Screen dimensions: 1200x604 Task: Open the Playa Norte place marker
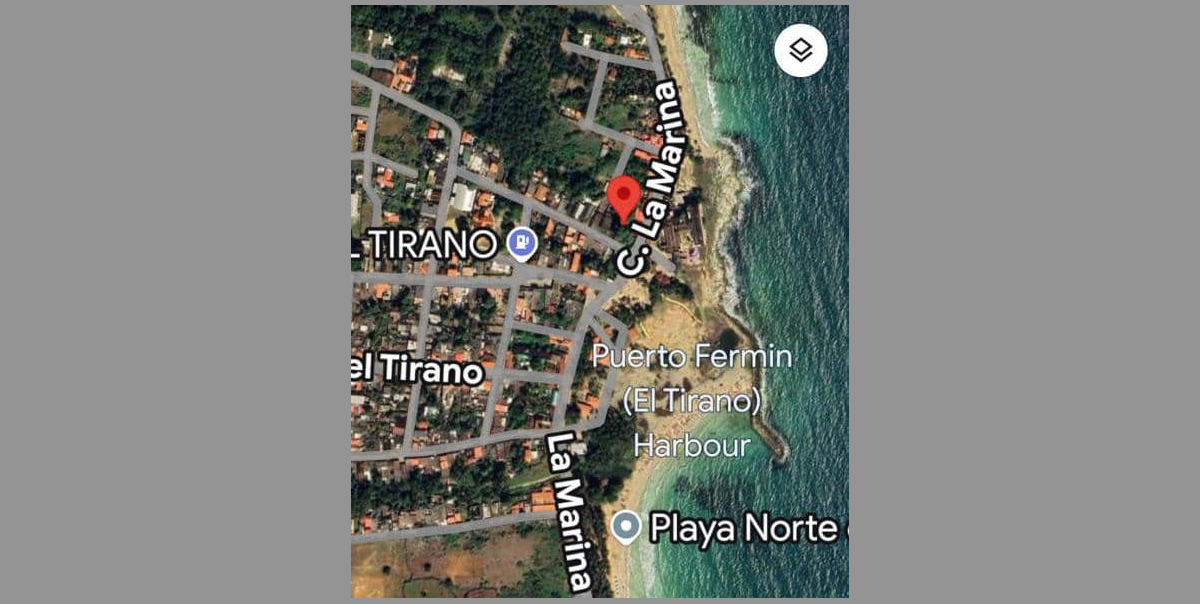(627, 526)
